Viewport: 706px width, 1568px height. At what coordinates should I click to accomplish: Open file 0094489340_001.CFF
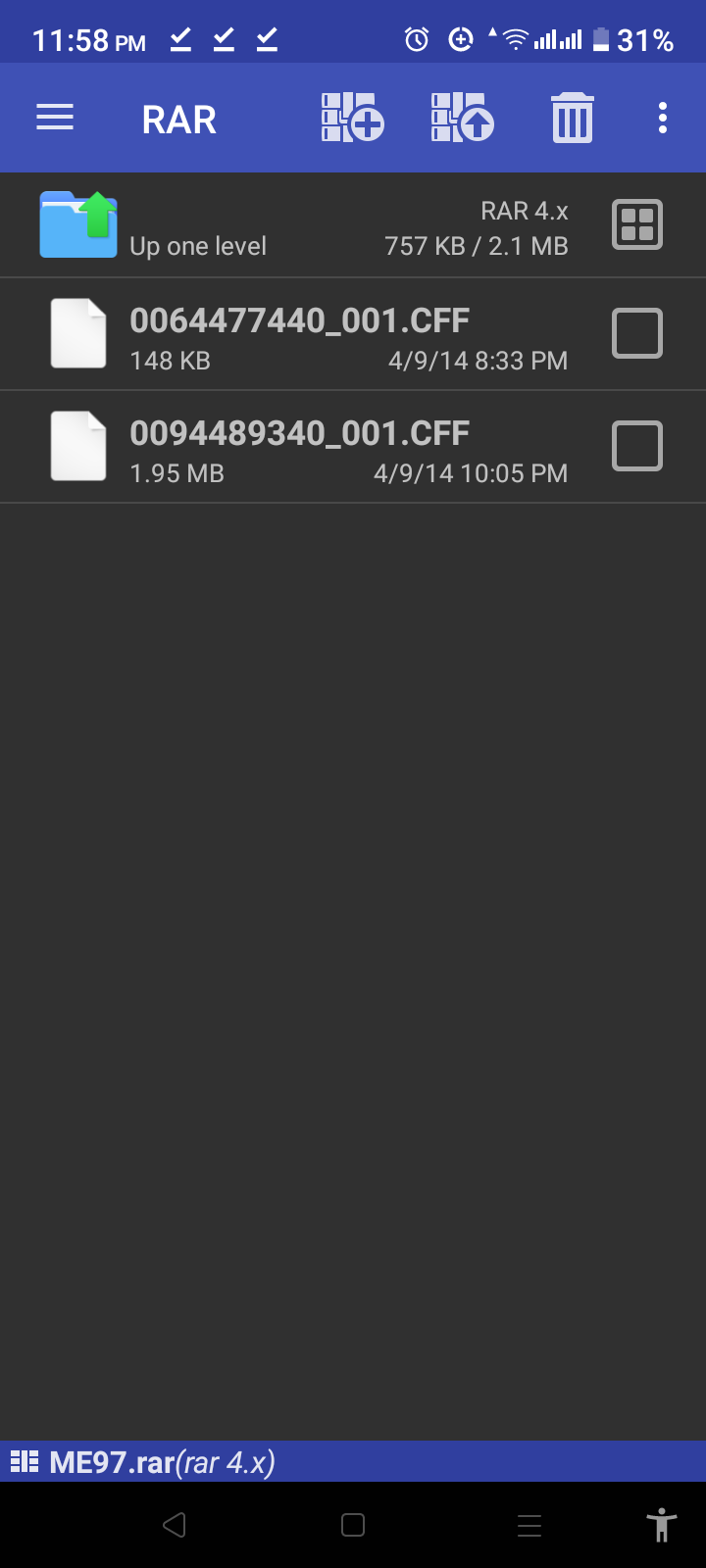pyautogui.click(x=299, y=448)
